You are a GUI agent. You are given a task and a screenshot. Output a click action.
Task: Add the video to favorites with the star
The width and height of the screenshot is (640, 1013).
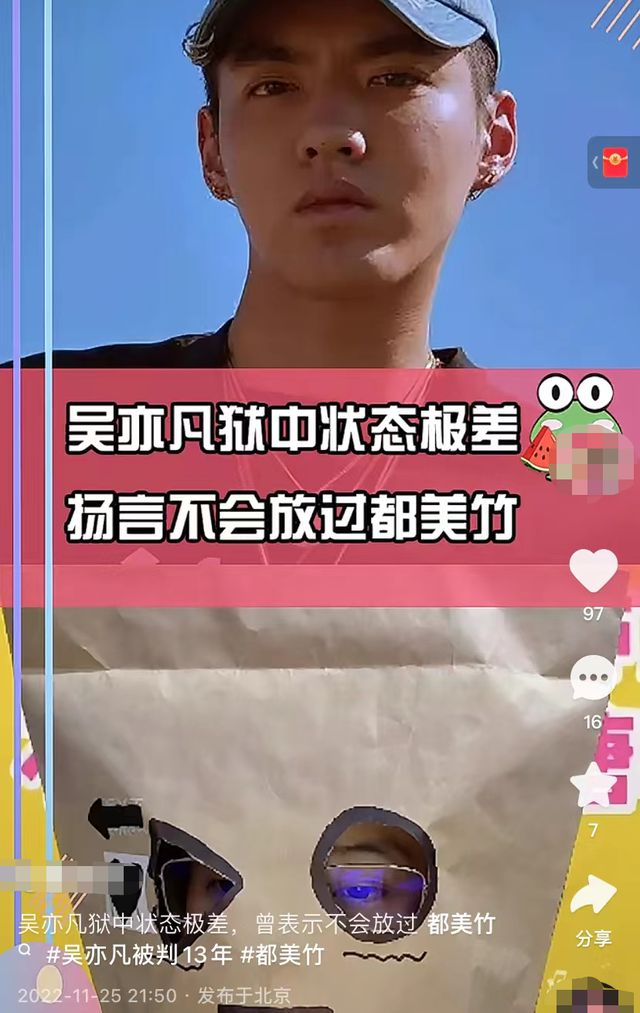(593, 788)
